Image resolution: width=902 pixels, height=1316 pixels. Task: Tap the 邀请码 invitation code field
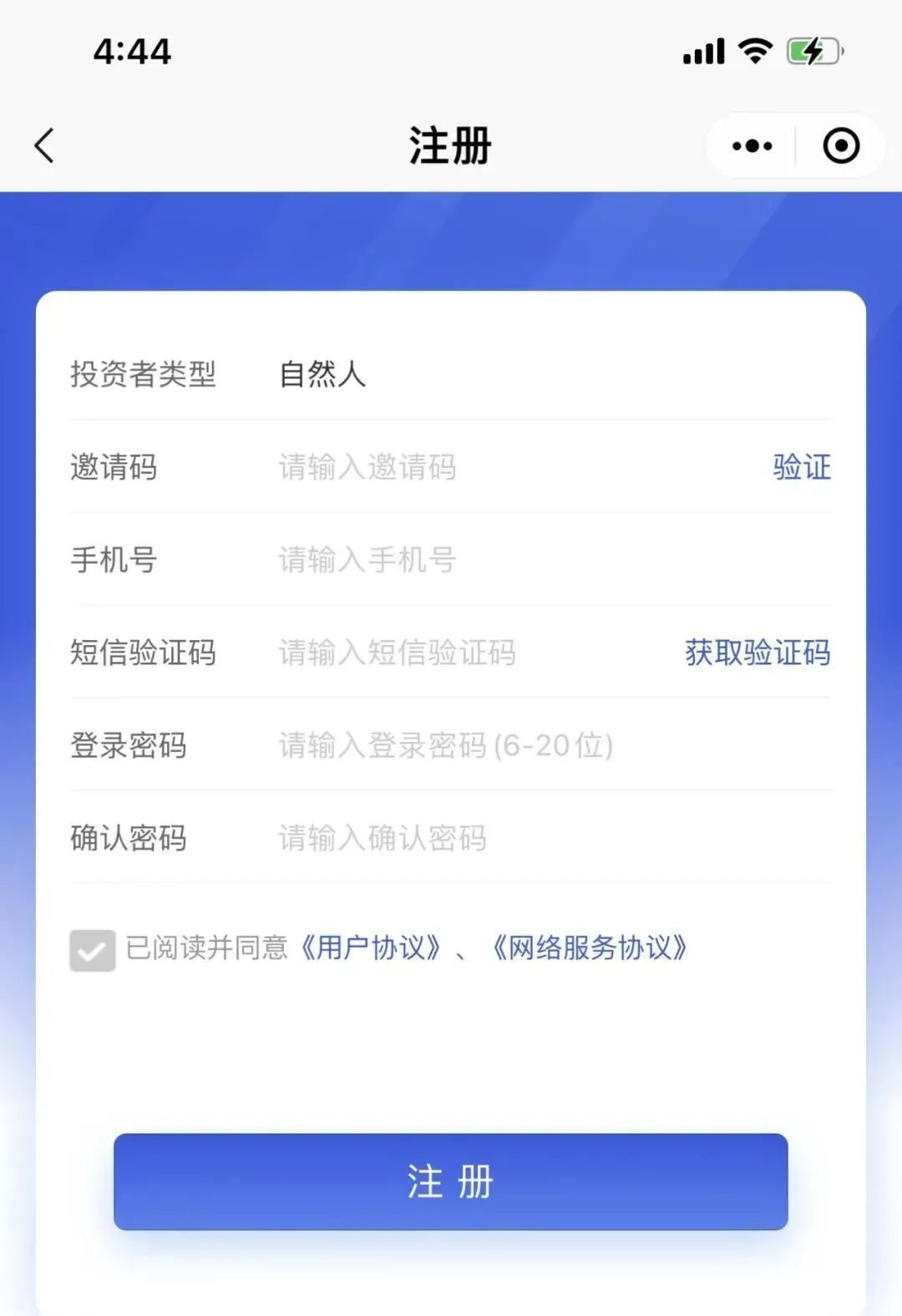tap(501, 467)
